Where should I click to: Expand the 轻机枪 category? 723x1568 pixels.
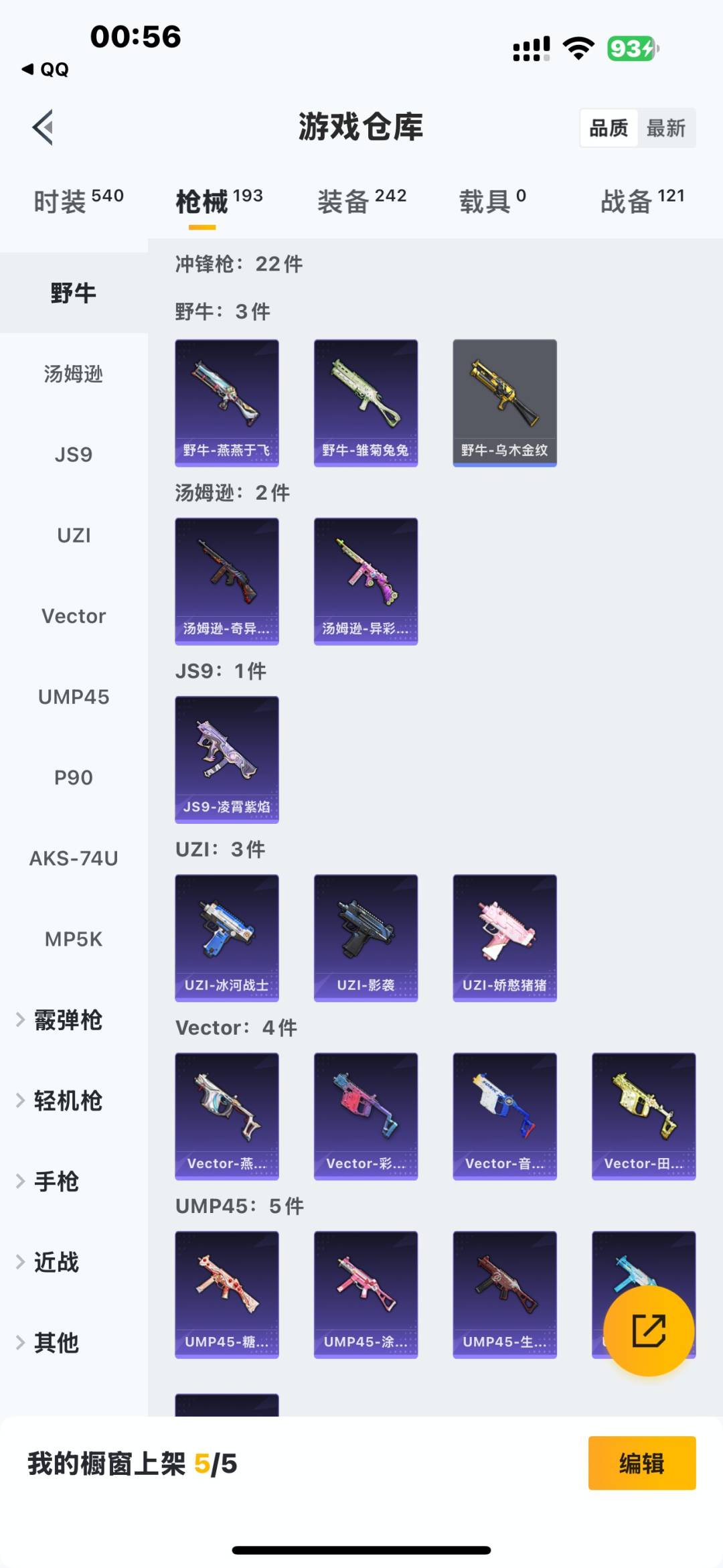click(67, 1100)
